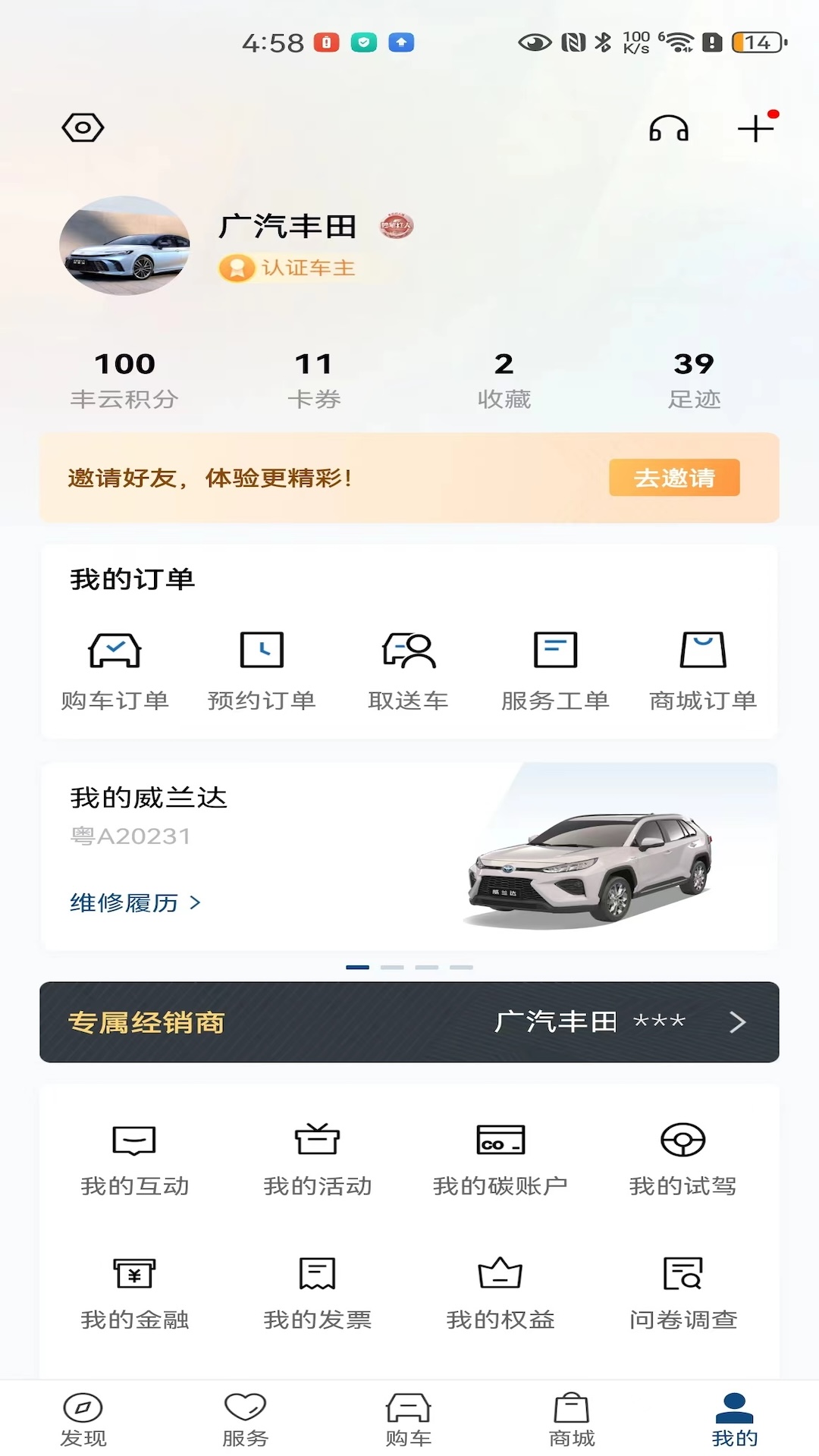The height and width of the screenshot is (1456, 819).
Task: Switch to the 服务 tab
Action: [x=245, y=1420]
